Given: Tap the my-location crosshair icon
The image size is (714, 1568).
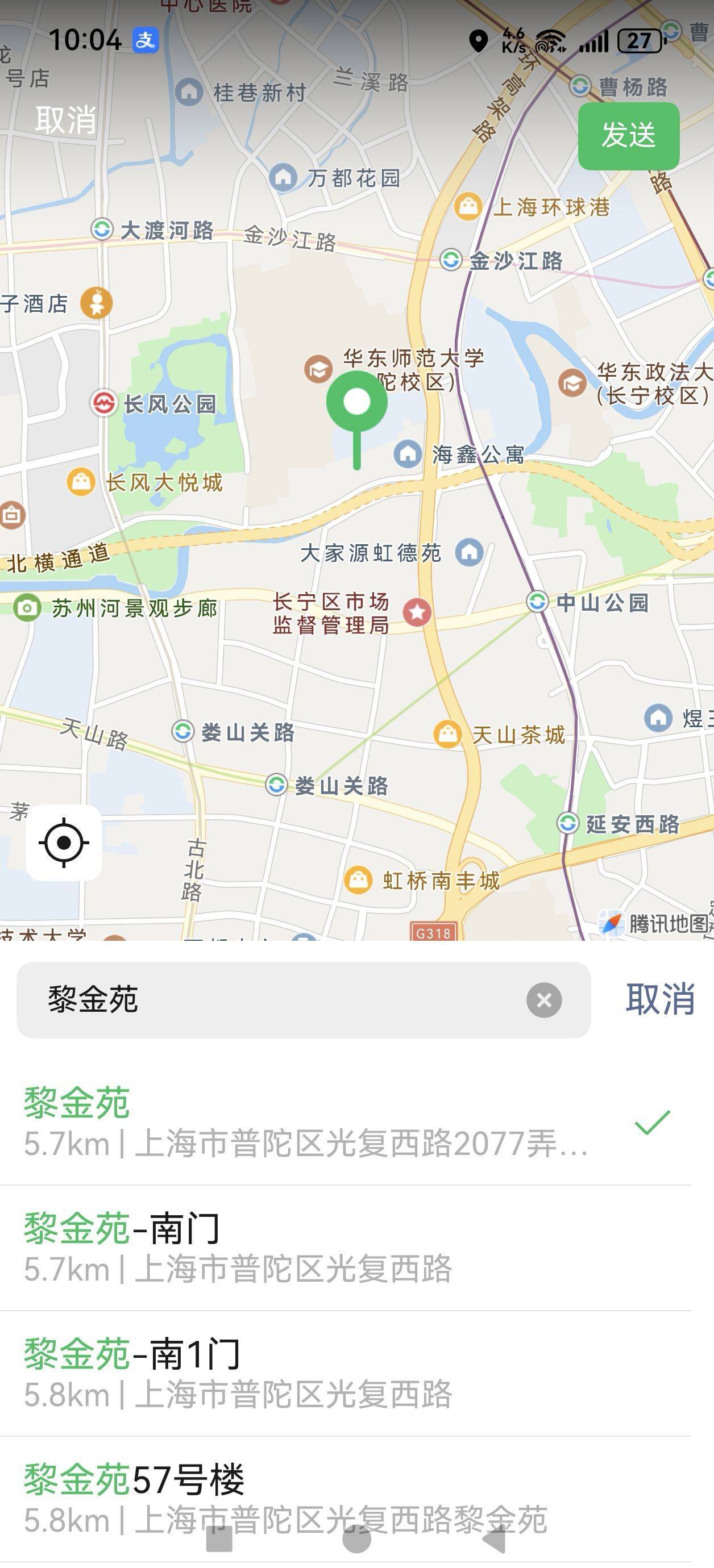Looking at the screenshot, I should tap(63, 843).
